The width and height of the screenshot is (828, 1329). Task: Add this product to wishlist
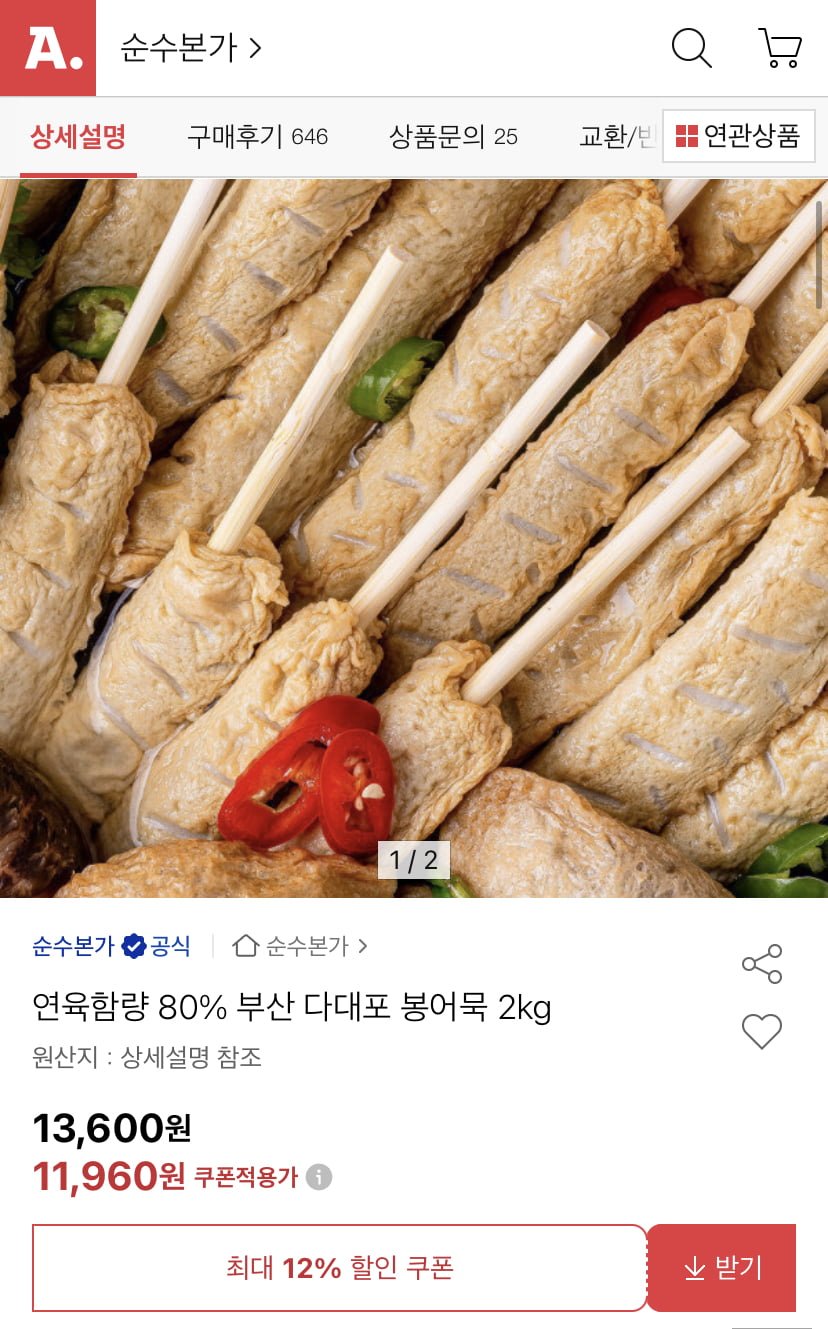762,1031
